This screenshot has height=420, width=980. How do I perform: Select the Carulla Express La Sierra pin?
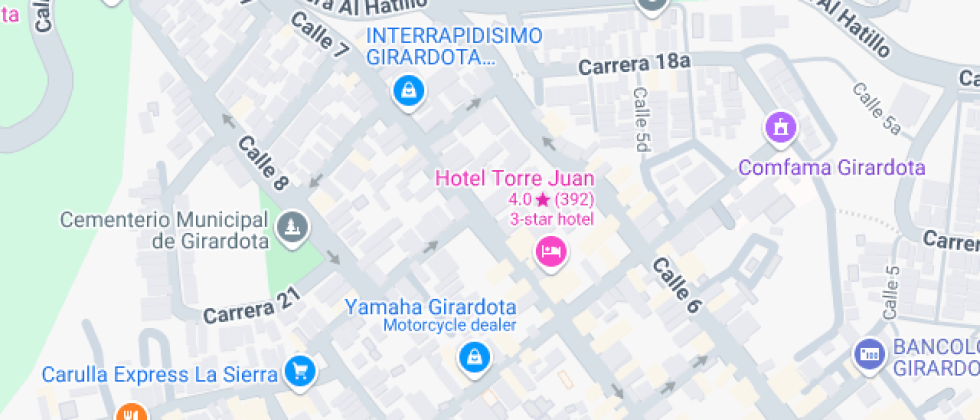pos(299,373)
